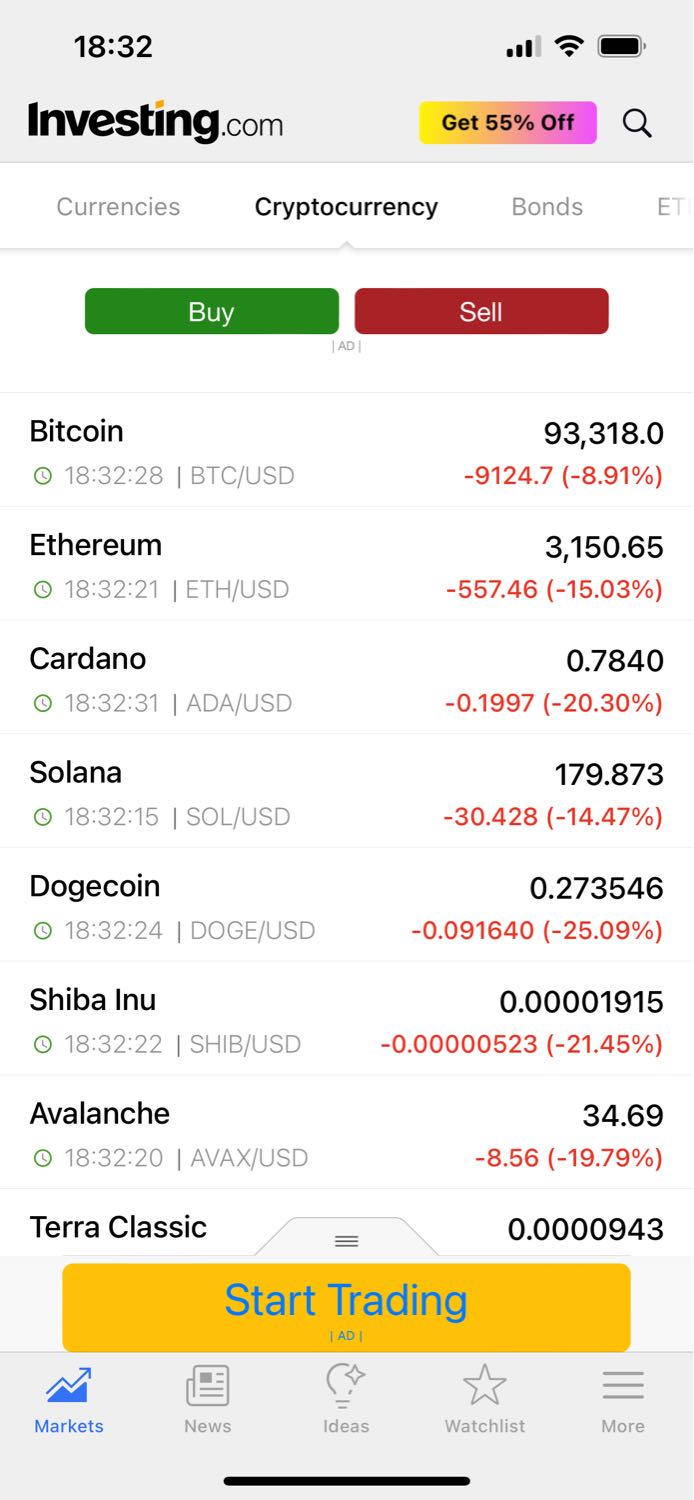Image resolution: width=694 pixels, height=1500 pixels.
Task: Tap the green Buy button
Action: pos(212,311)
